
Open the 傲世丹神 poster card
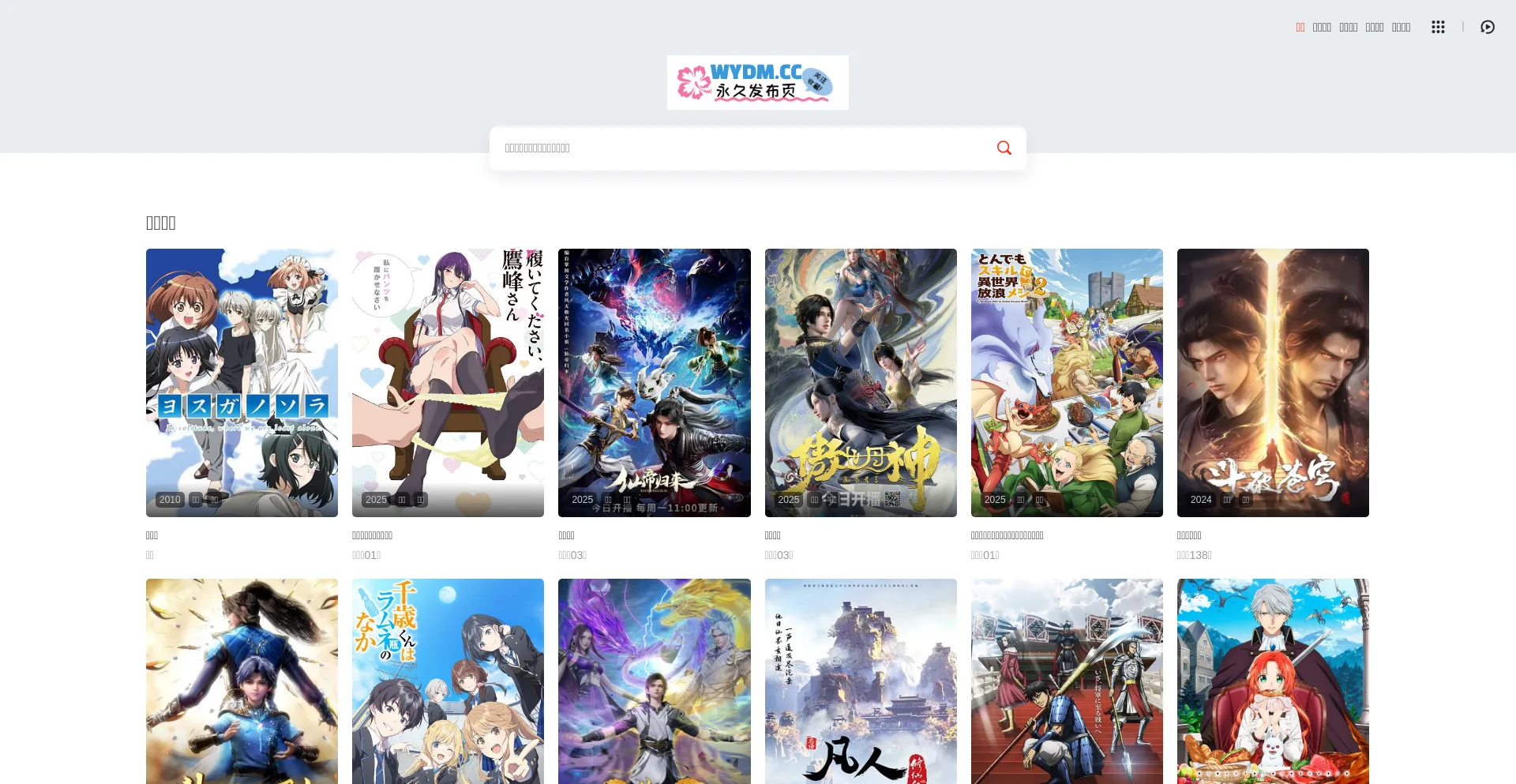pyautogui.click(x=860, y=382)
